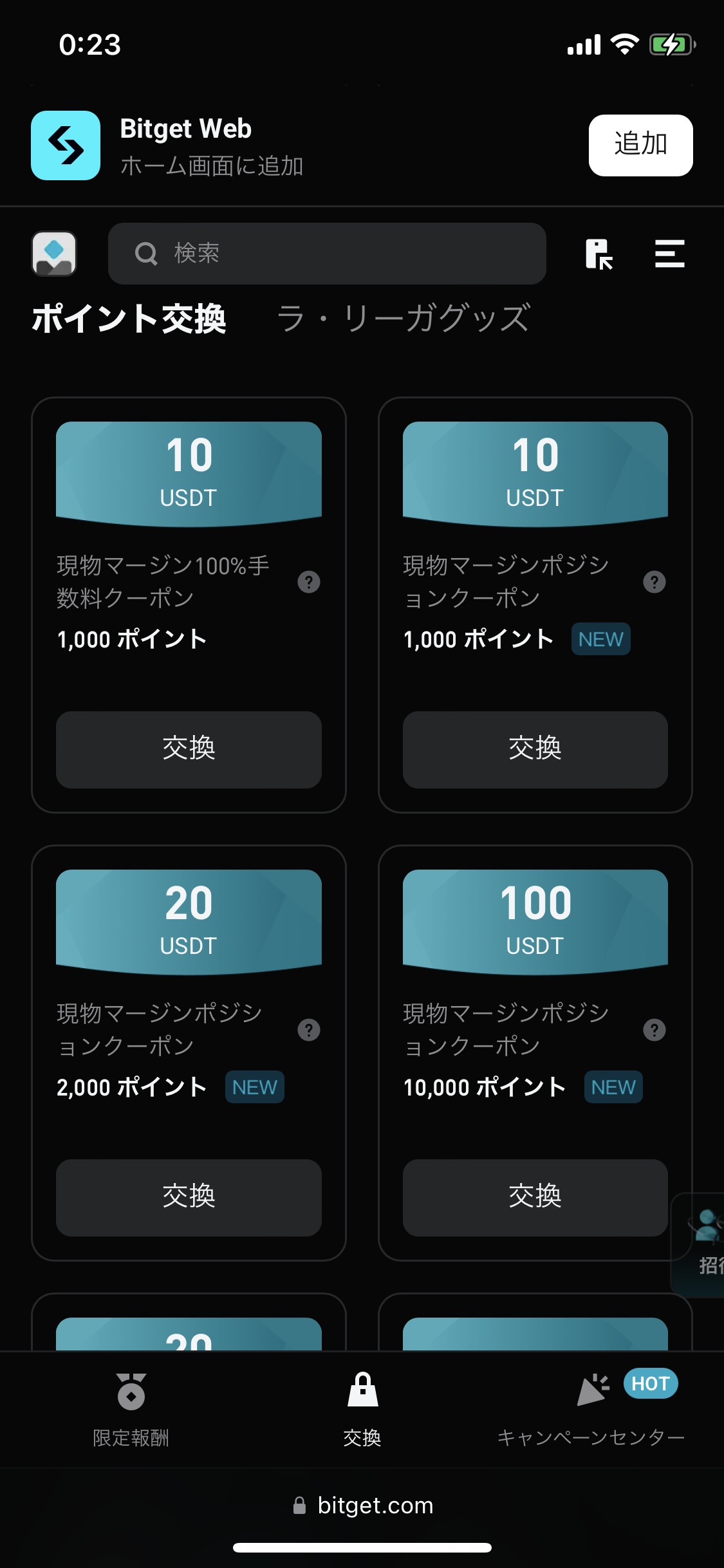Exchange 10,000 points for the 100 USDT coupon
724x1568 pixels.
pyautogui.click(x=535, y=1197)
